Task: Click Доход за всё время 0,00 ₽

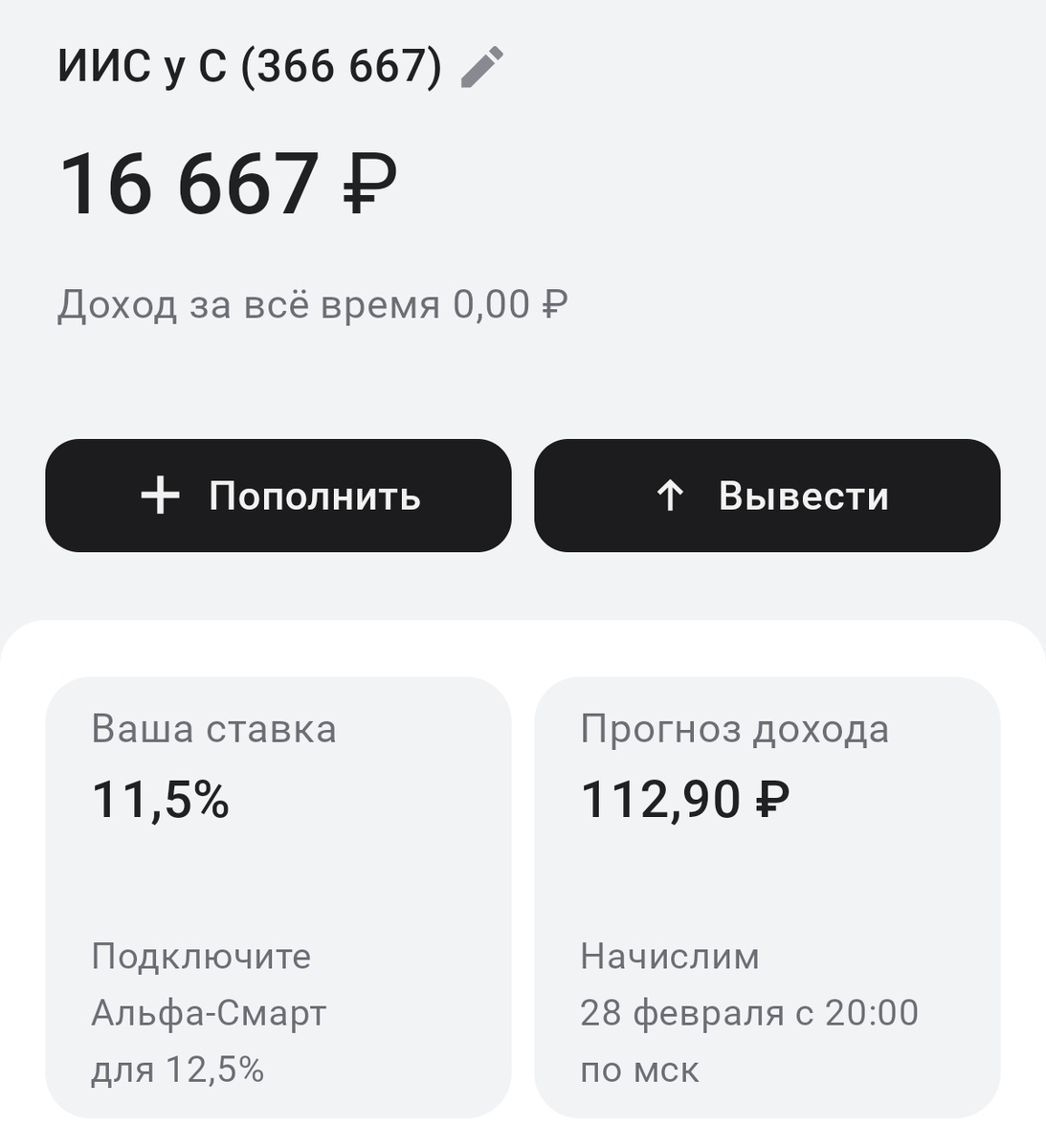Action: 314,302
